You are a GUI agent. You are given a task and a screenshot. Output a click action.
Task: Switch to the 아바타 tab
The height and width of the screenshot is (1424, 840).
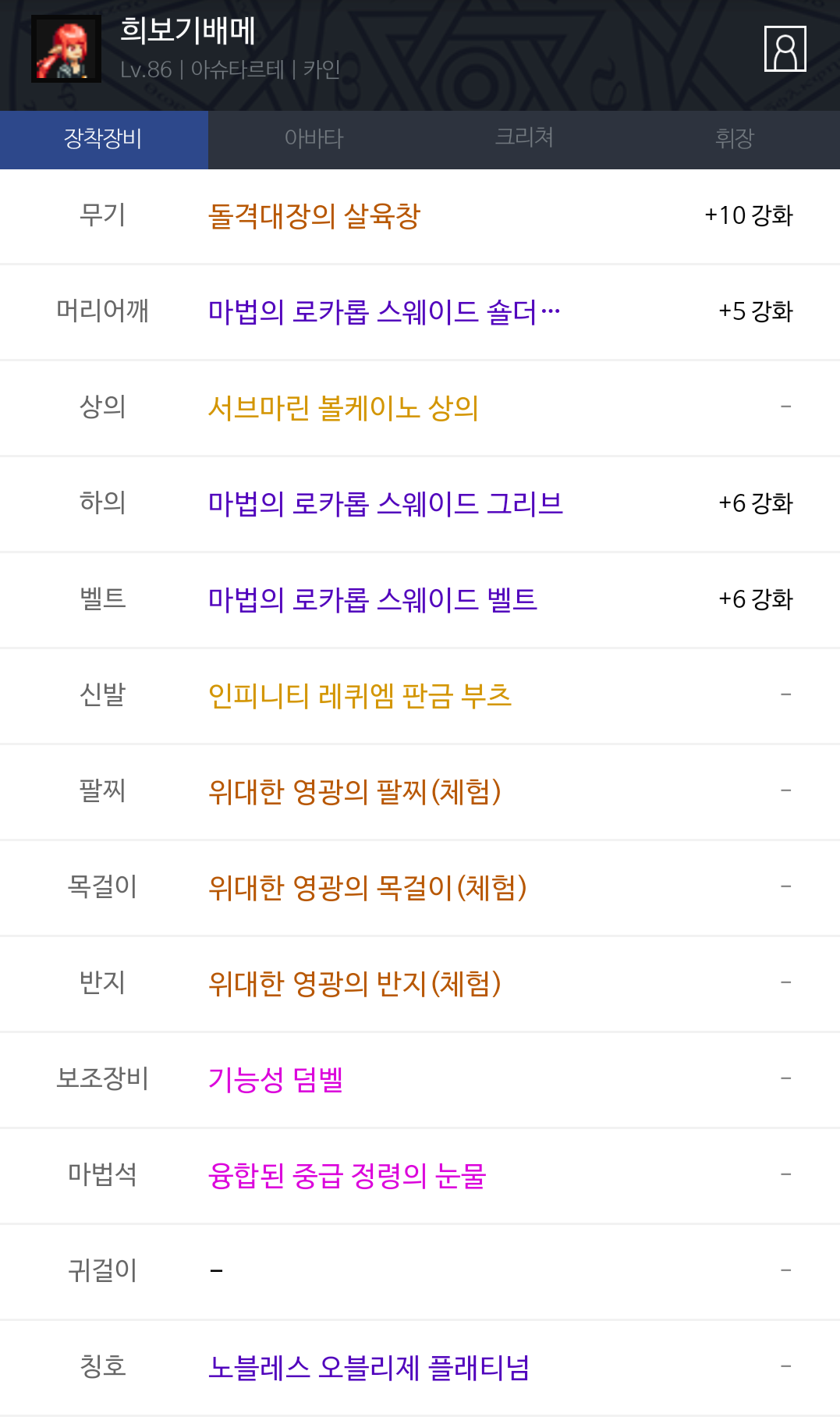tap(314, 139)
